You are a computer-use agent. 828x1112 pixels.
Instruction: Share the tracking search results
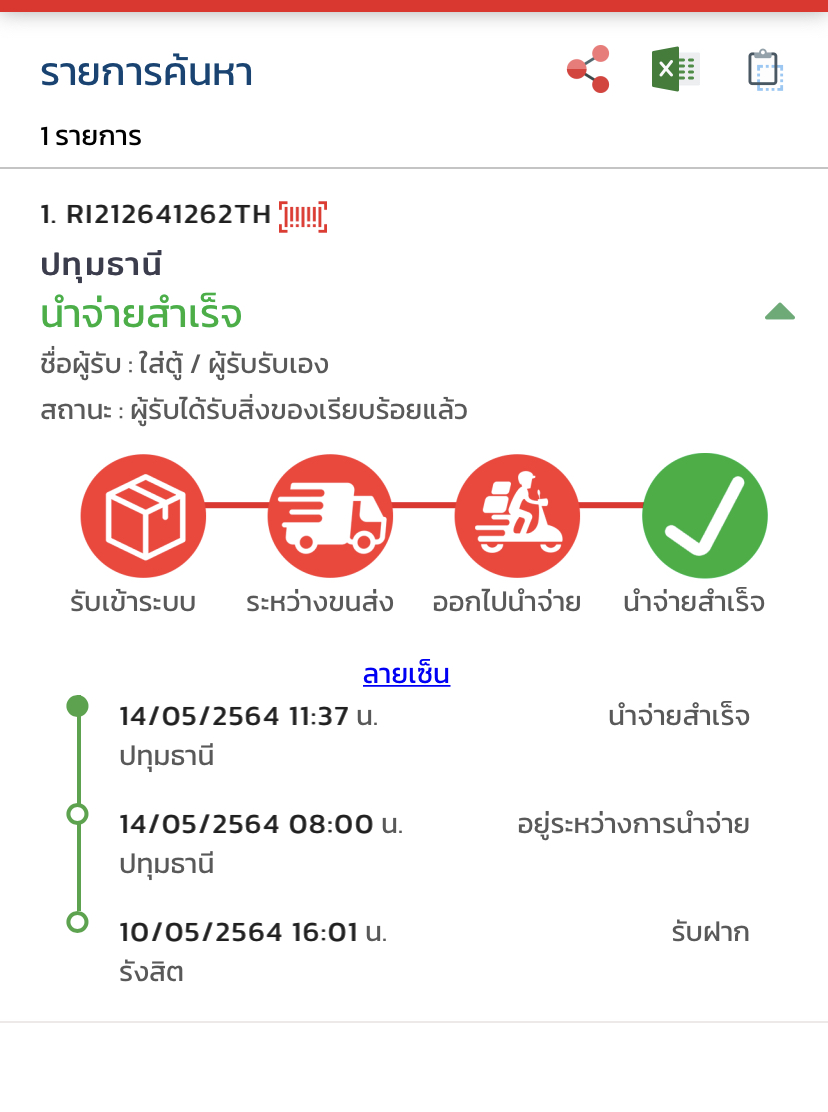[588, 69]
